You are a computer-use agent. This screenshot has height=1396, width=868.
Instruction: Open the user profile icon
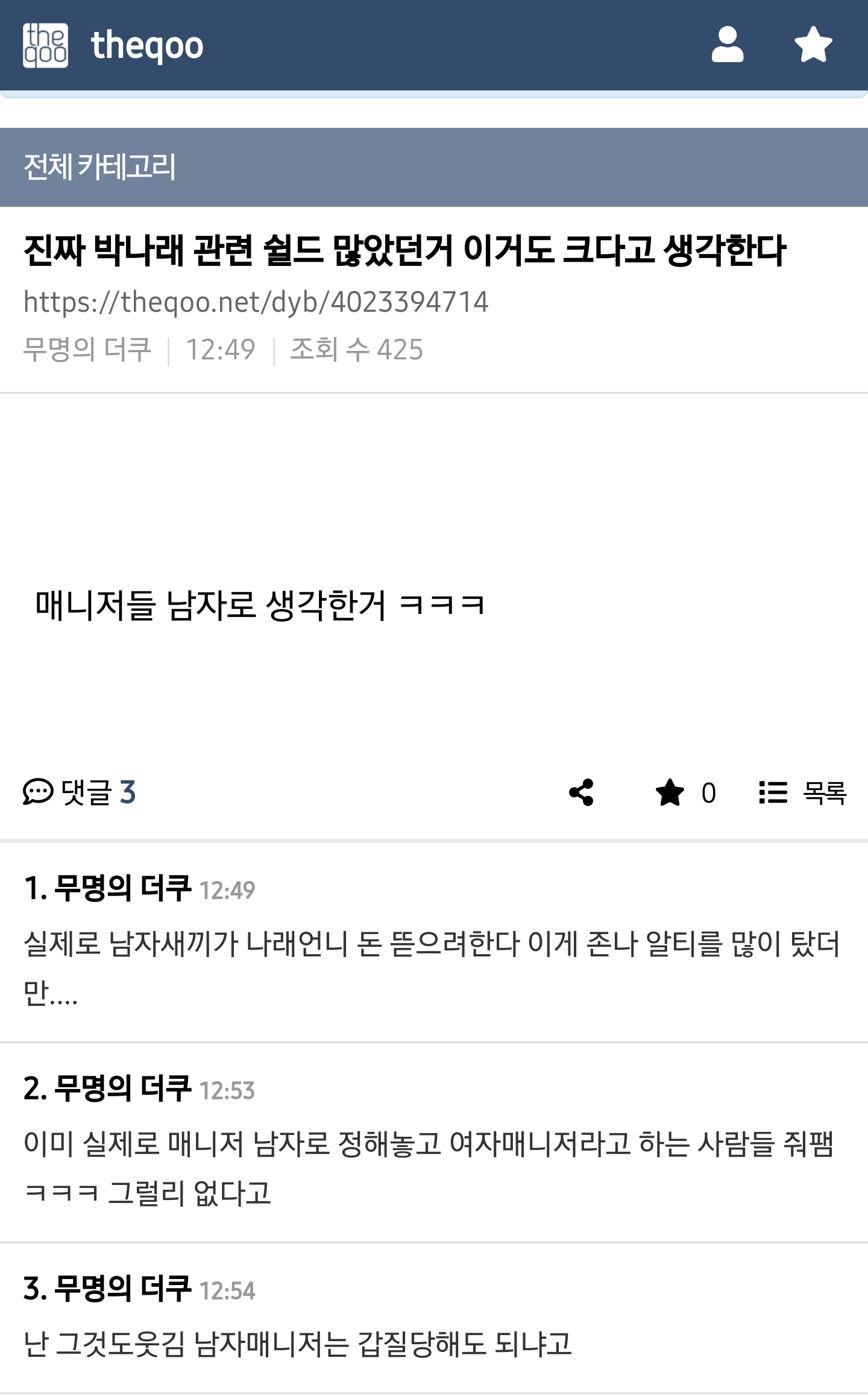[728, 45]
